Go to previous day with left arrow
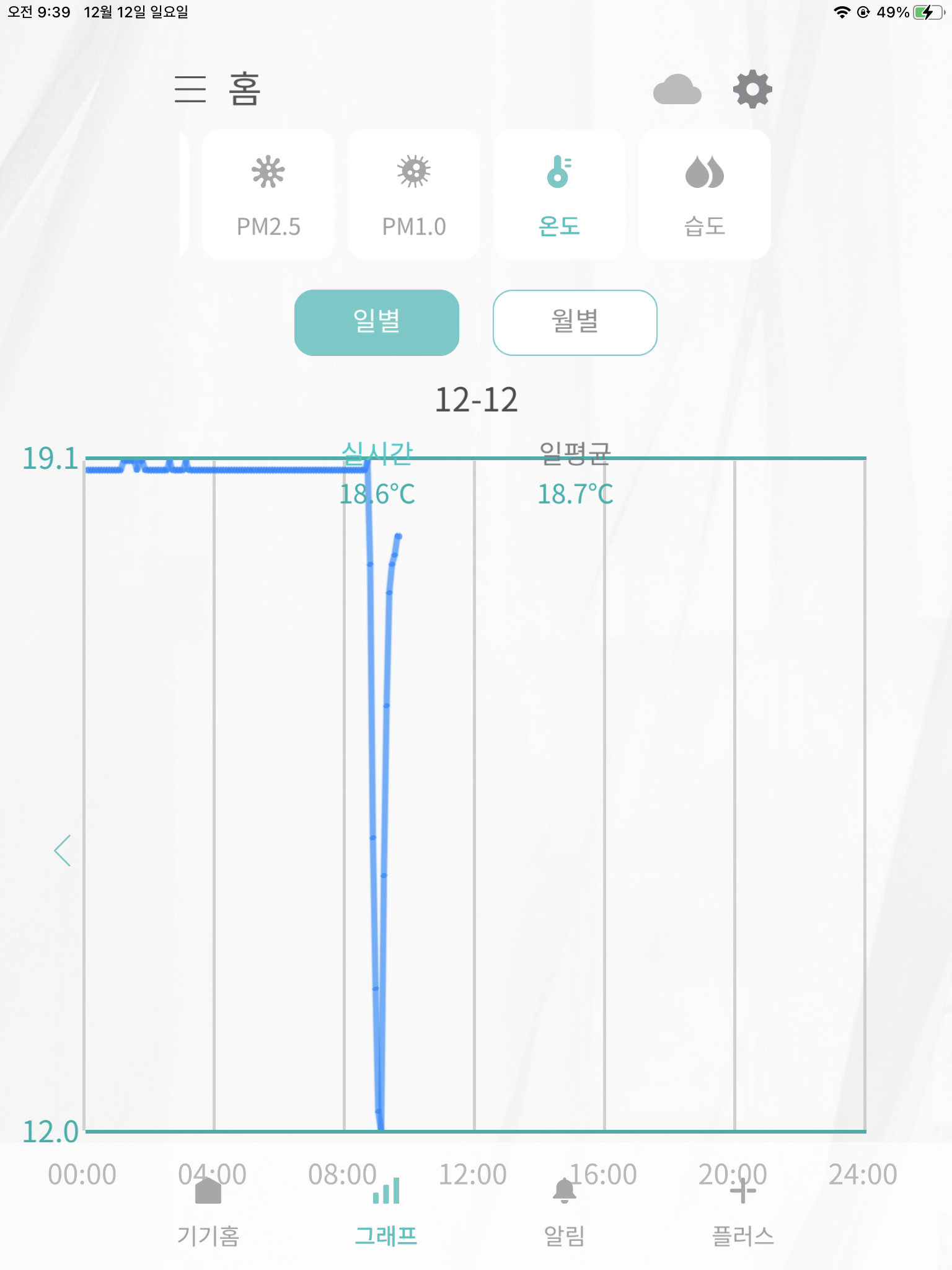The width and height of the screenshot is (952, 1270). [63, 850]
